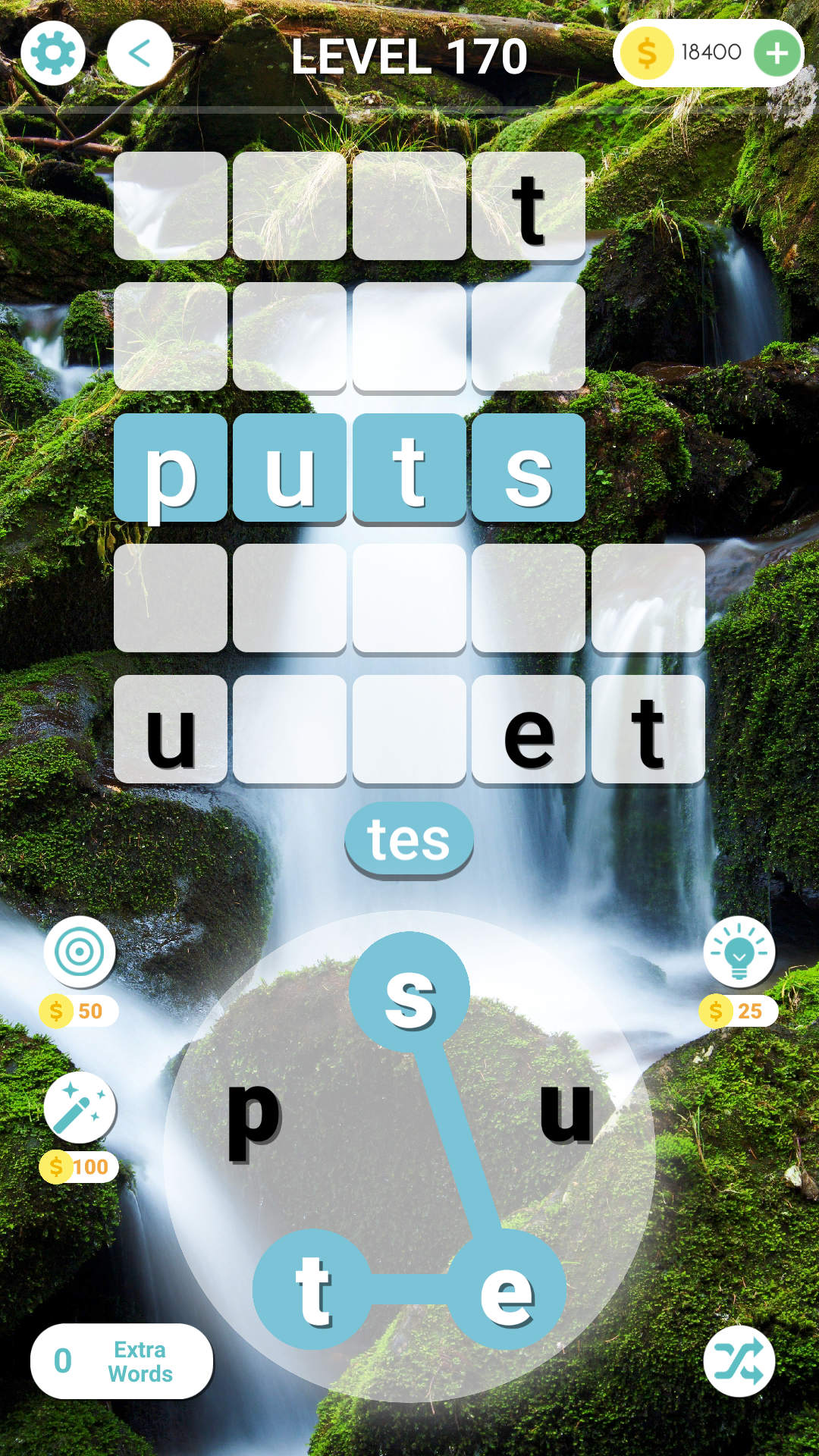Tap the letter t in the wheel
The image size is (819, 1456).
tap(312, 1289)
